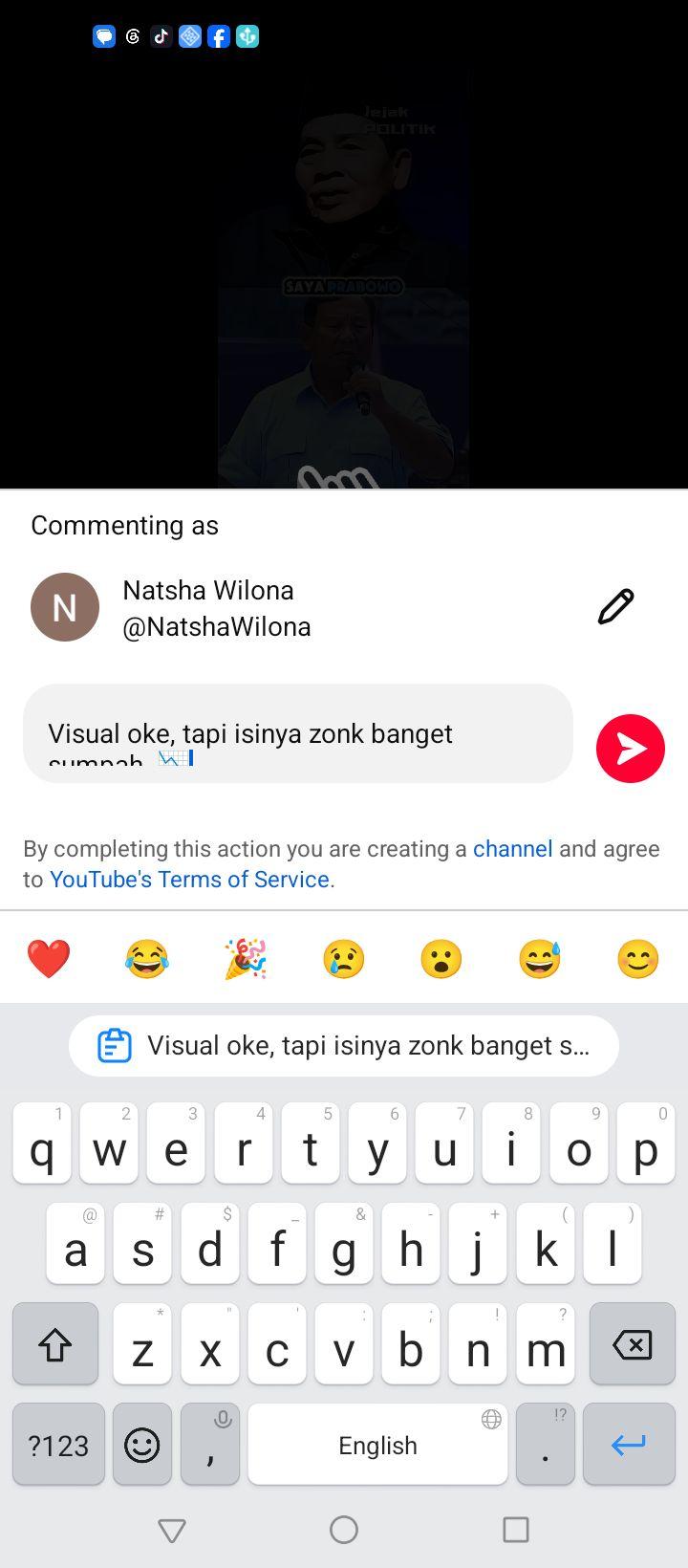Screen dimensions: 688x1568
Task: Insert the red heart emoji
Action: pos(49,959)
